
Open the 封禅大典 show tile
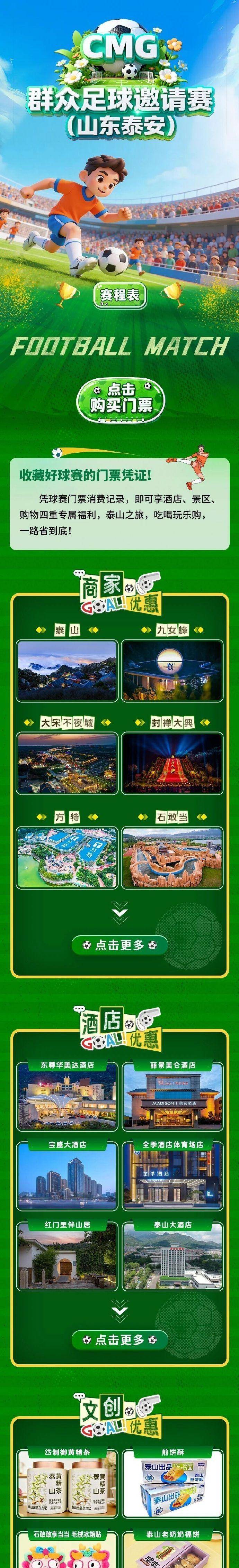(172, 763)
